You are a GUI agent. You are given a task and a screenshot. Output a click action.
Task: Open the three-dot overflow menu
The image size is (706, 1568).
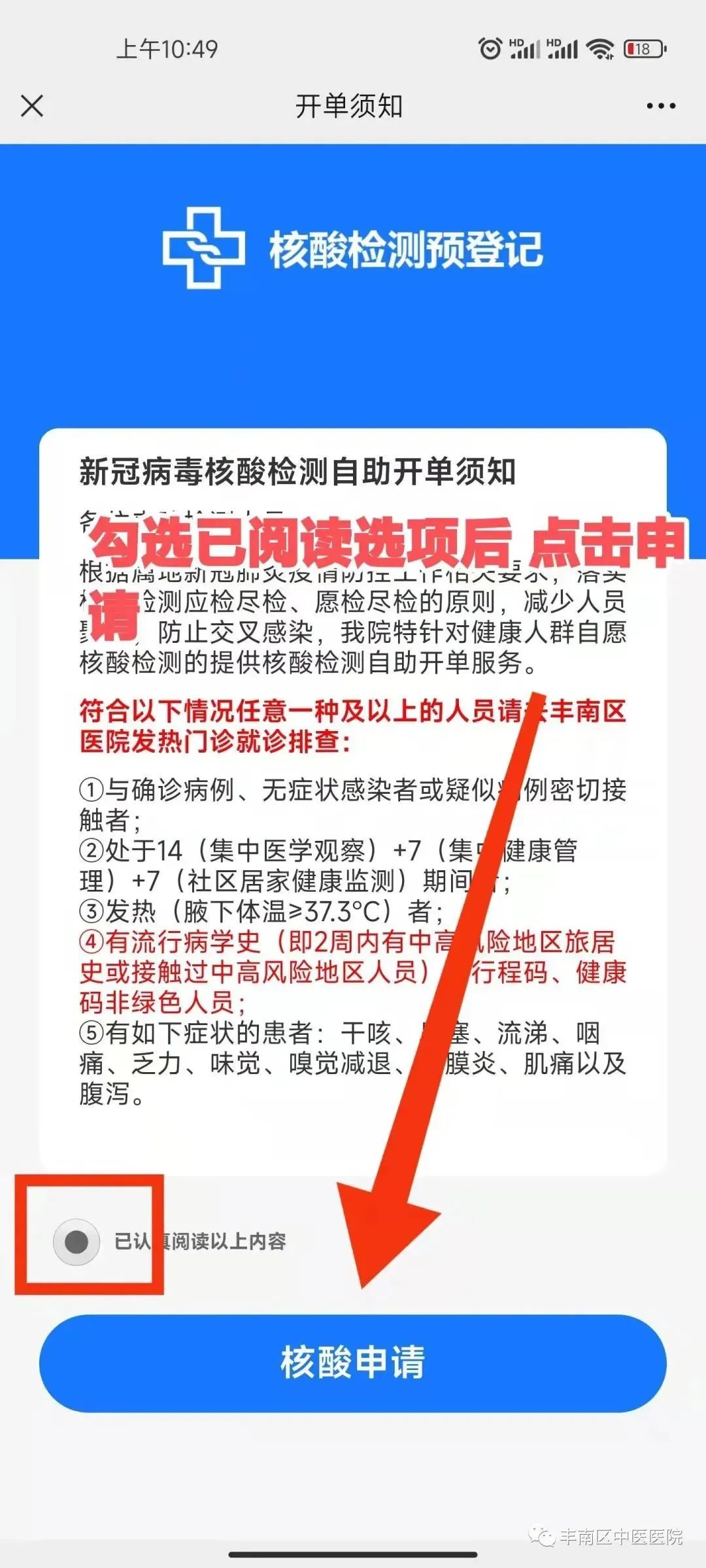(x=661, y=106)
